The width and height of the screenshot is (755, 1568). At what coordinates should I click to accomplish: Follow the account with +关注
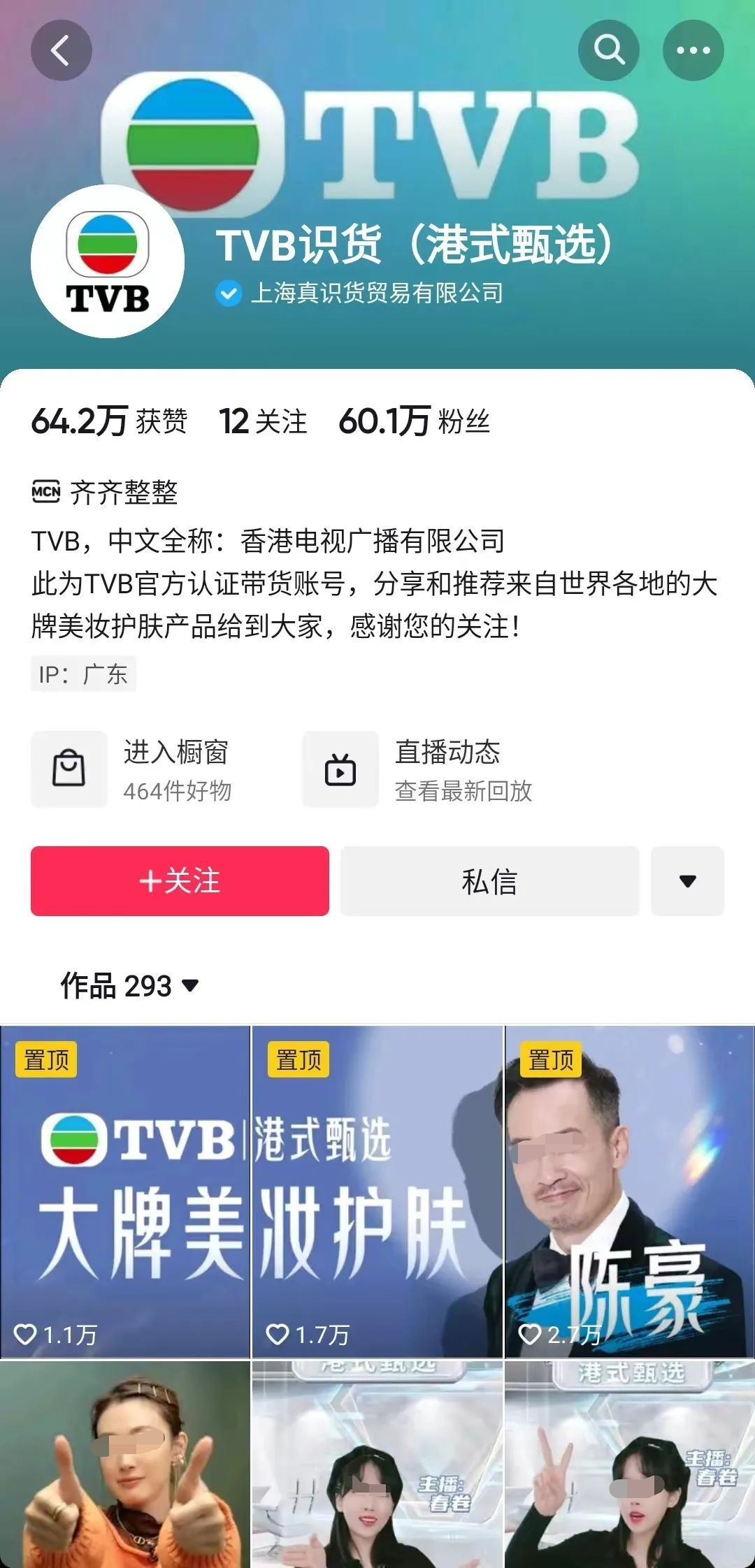[x=180, y=881]
